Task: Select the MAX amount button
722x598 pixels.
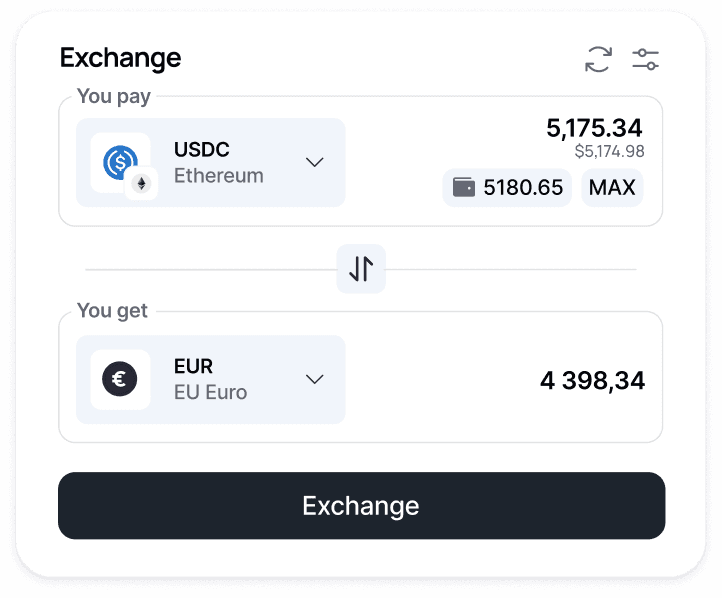Action: [612, 188]
